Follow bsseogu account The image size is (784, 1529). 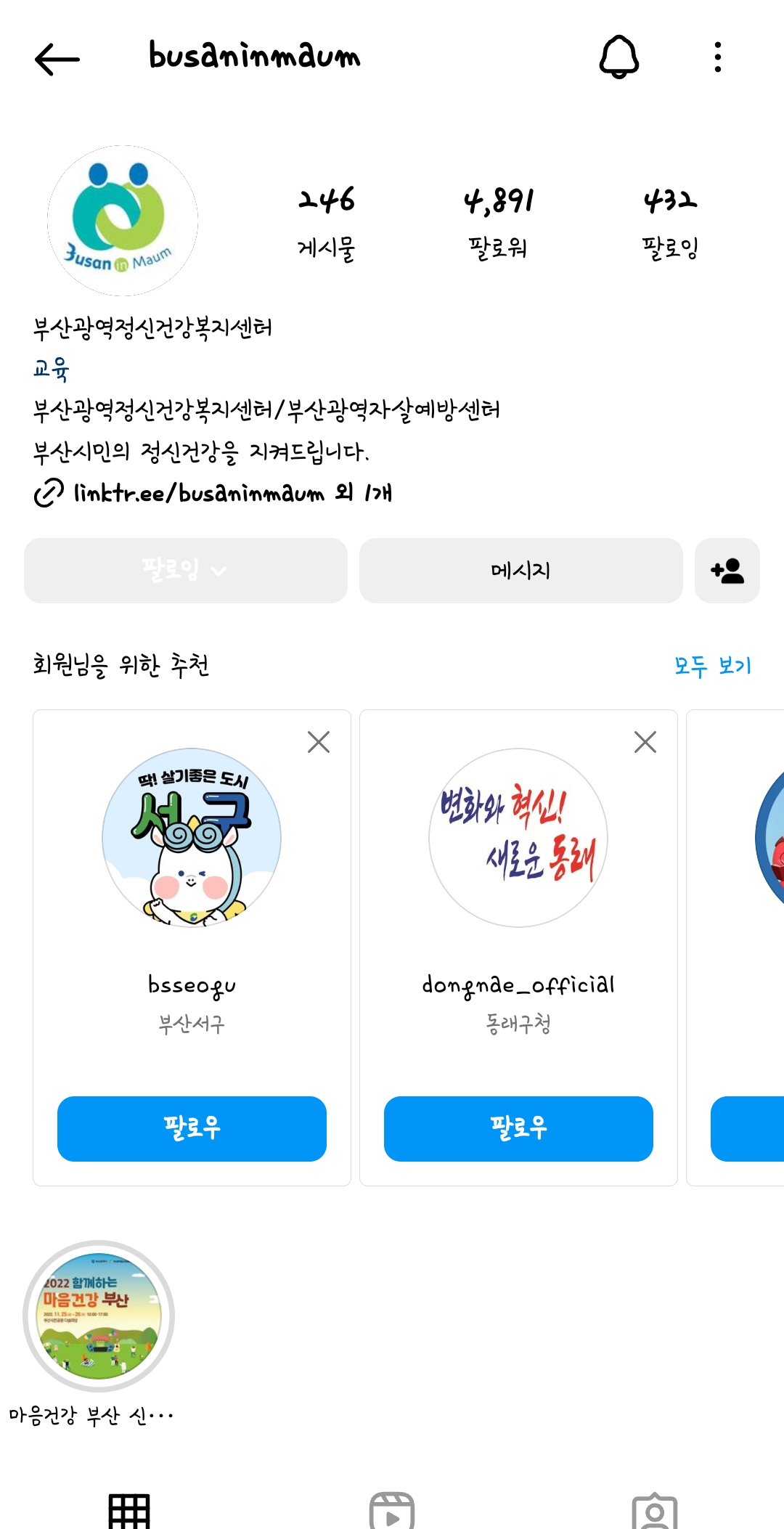pos(192,1128)
